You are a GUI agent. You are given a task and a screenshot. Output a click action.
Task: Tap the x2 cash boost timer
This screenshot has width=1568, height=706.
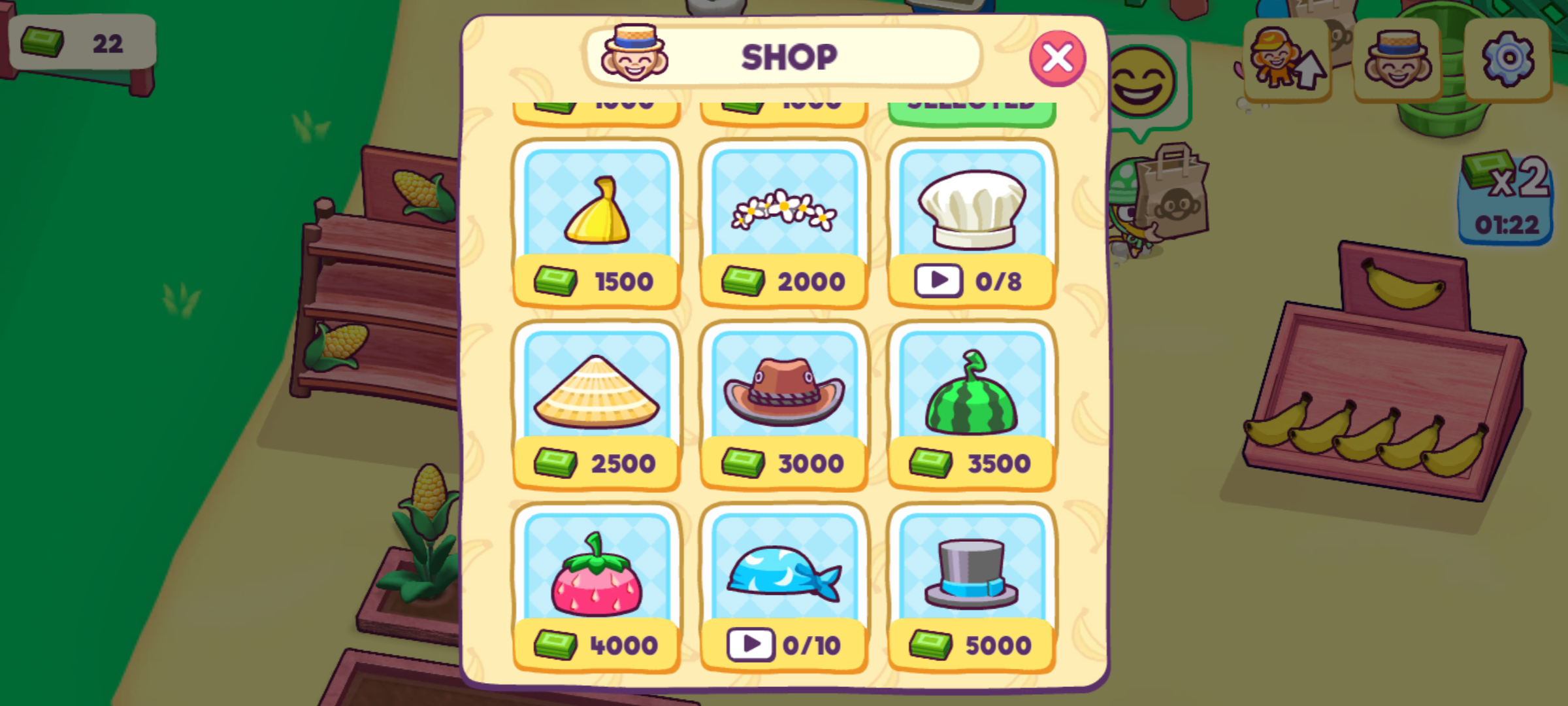click(1505, 198)
